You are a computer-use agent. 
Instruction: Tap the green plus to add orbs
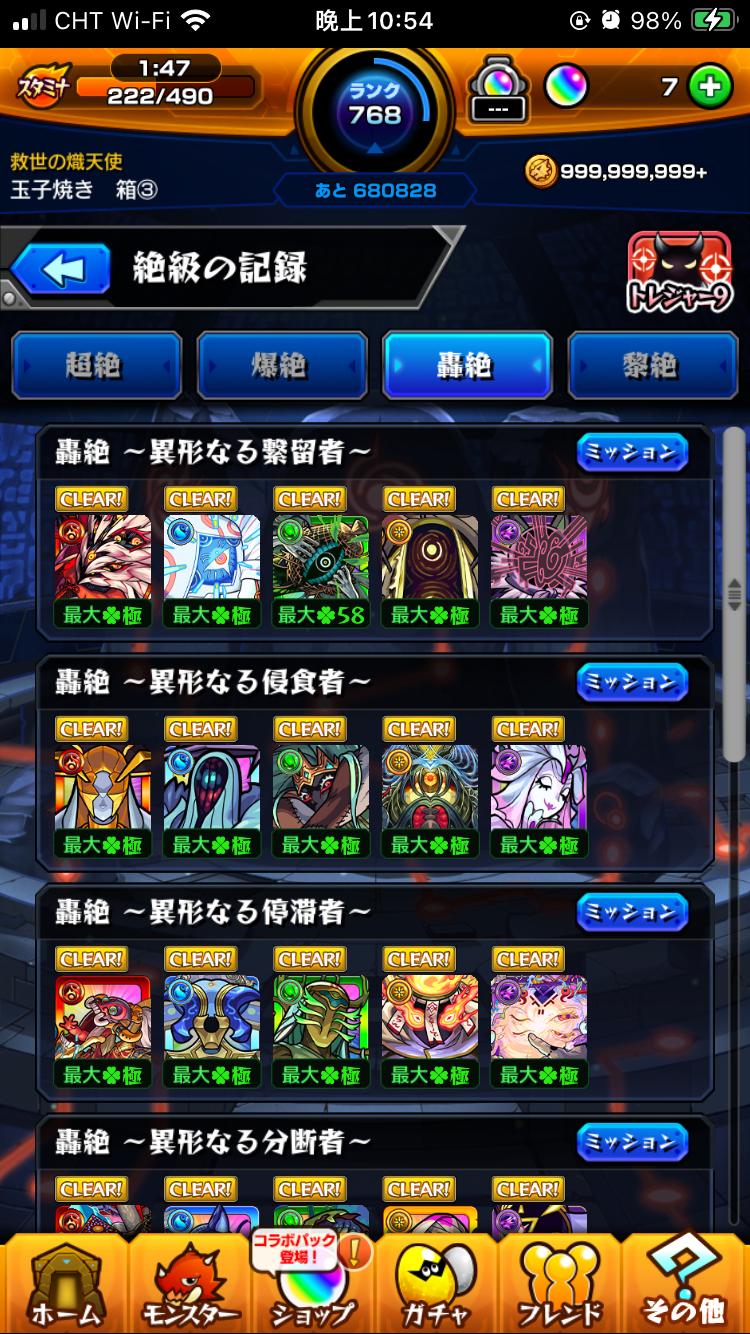coord(709,88)
